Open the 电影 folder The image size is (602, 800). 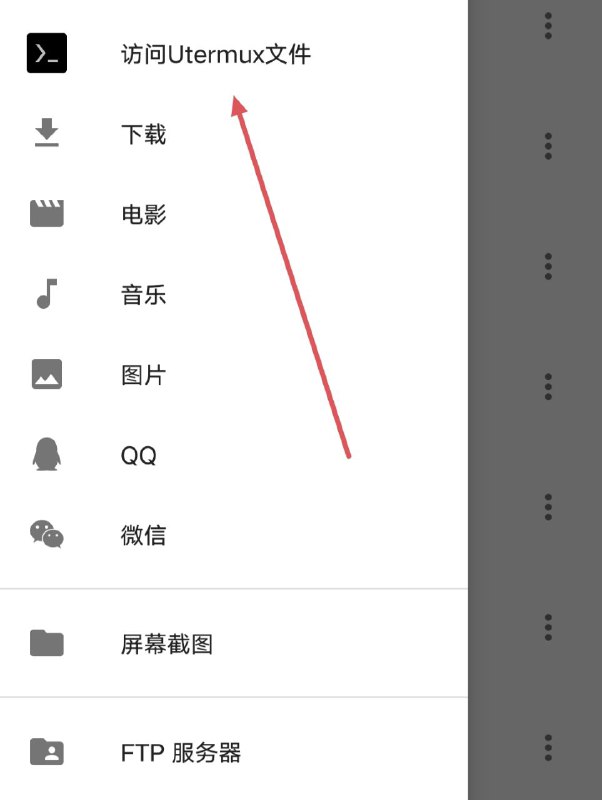point(143,214)
